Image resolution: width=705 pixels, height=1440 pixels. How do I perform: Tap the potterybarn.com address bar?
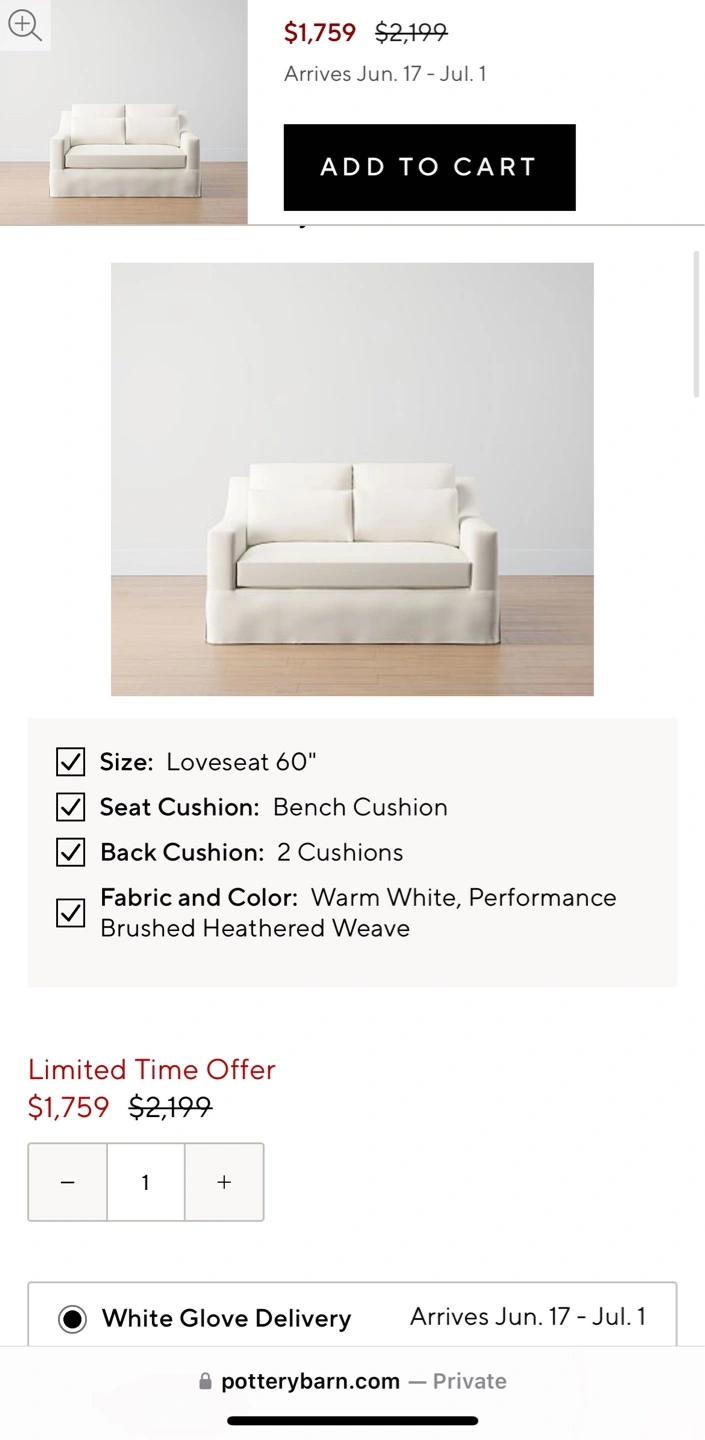click(352, 1381)
